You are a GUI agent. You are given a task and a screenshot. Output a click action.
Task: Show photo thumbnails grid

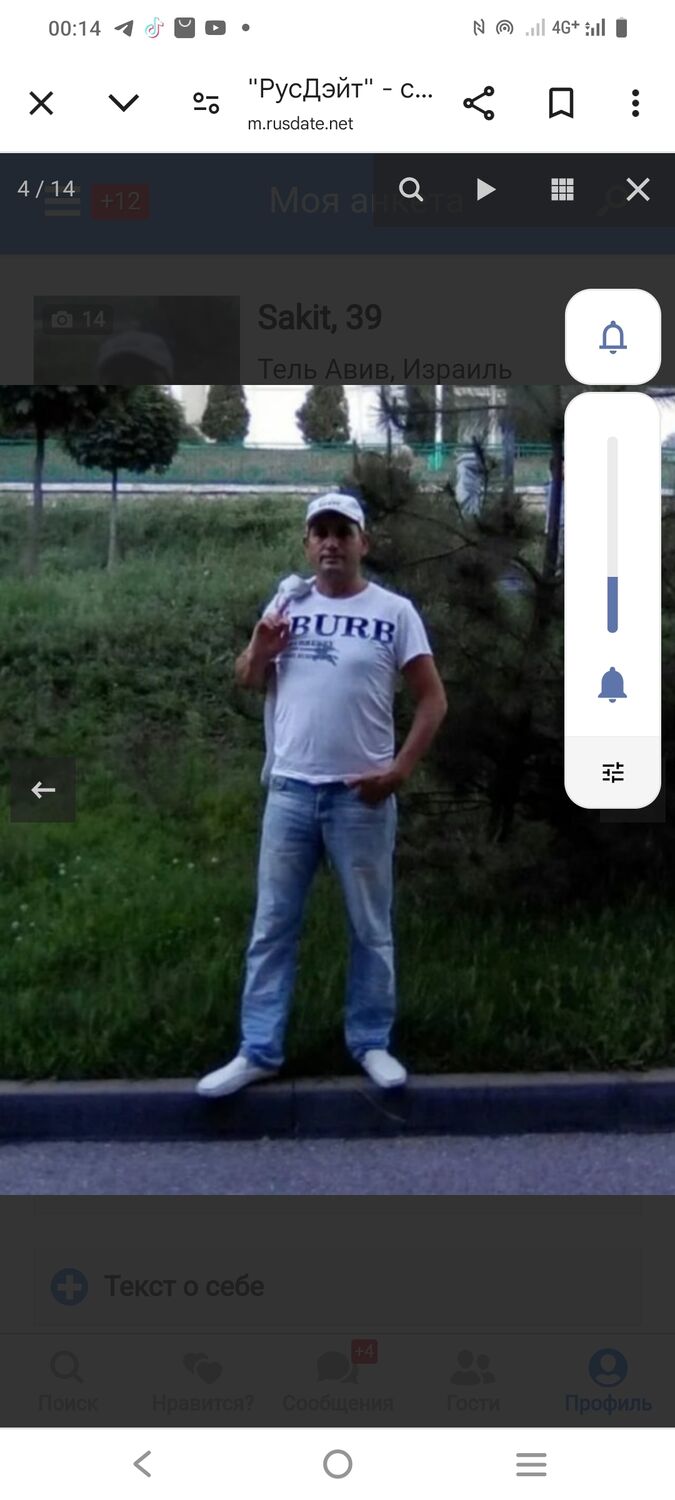562,190
